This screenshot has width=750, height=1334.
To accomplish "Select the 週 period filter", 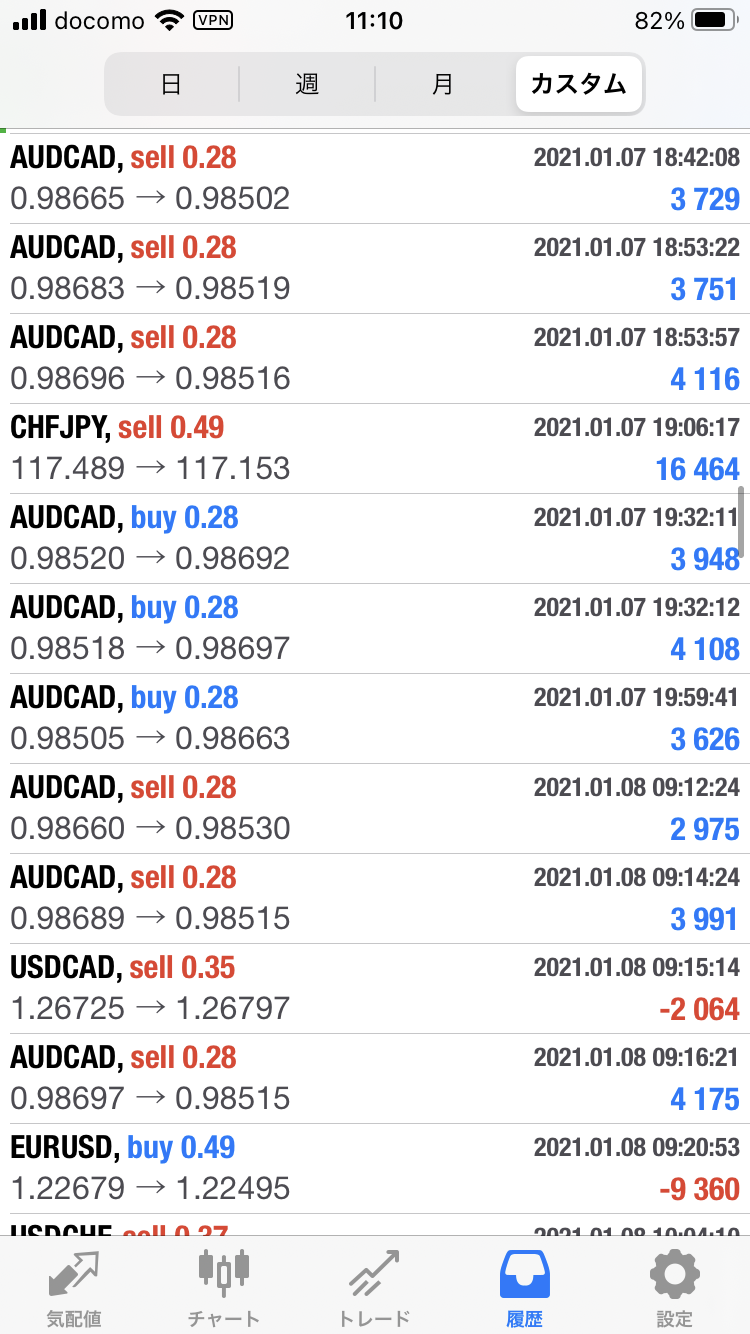I will 307,84.
